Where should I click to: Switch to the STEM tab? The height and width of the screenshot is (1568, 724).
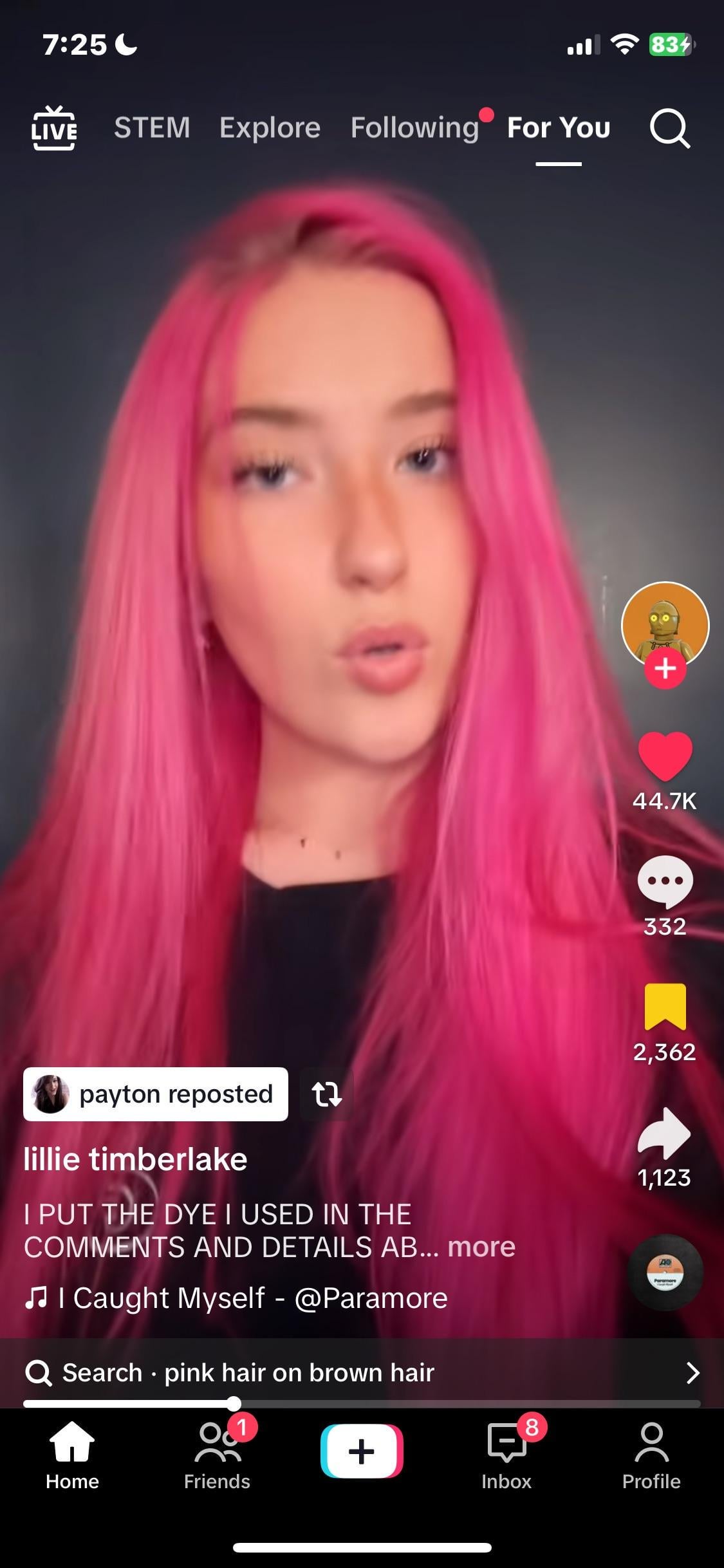coord(152,127)
